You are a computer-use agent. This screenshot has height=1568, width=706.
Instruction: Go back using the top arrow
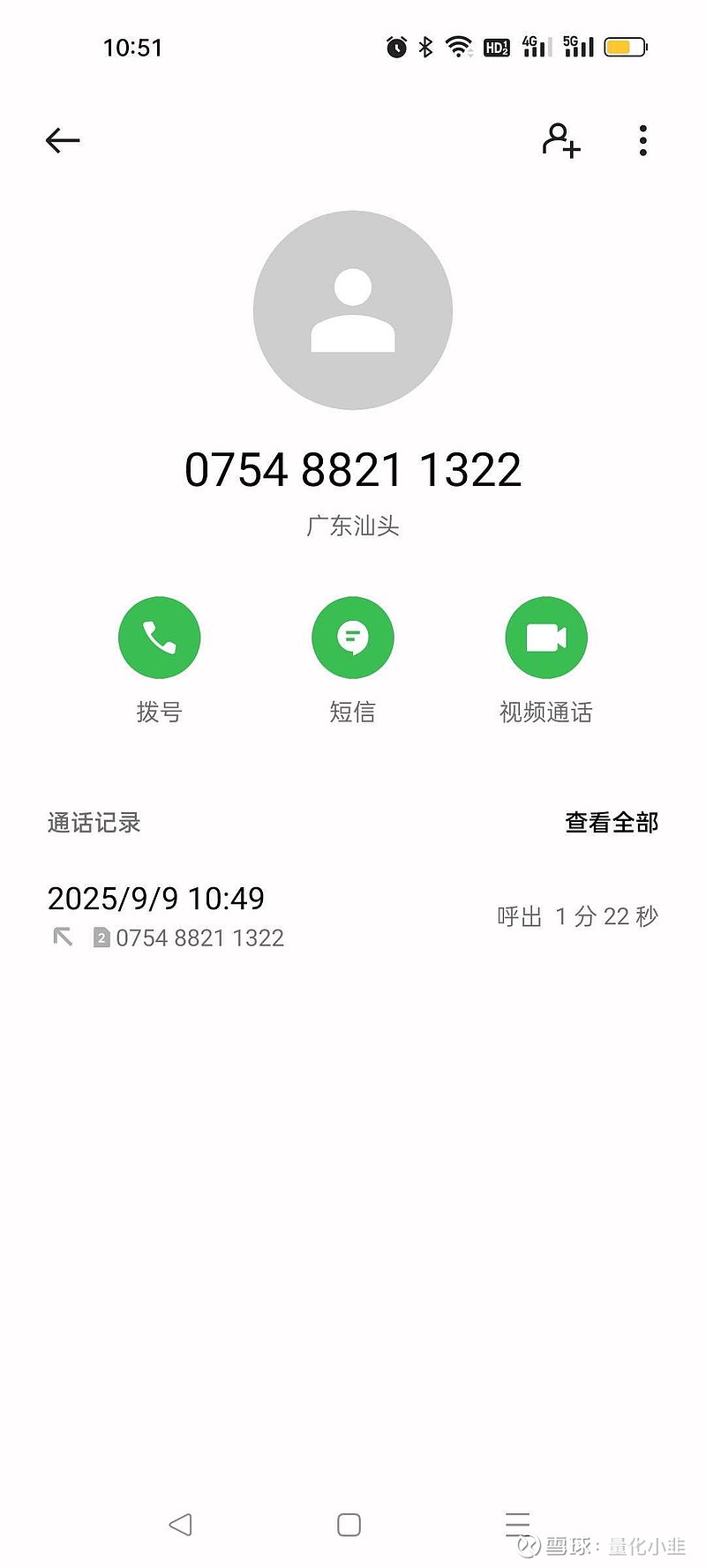tap(63, 140)
